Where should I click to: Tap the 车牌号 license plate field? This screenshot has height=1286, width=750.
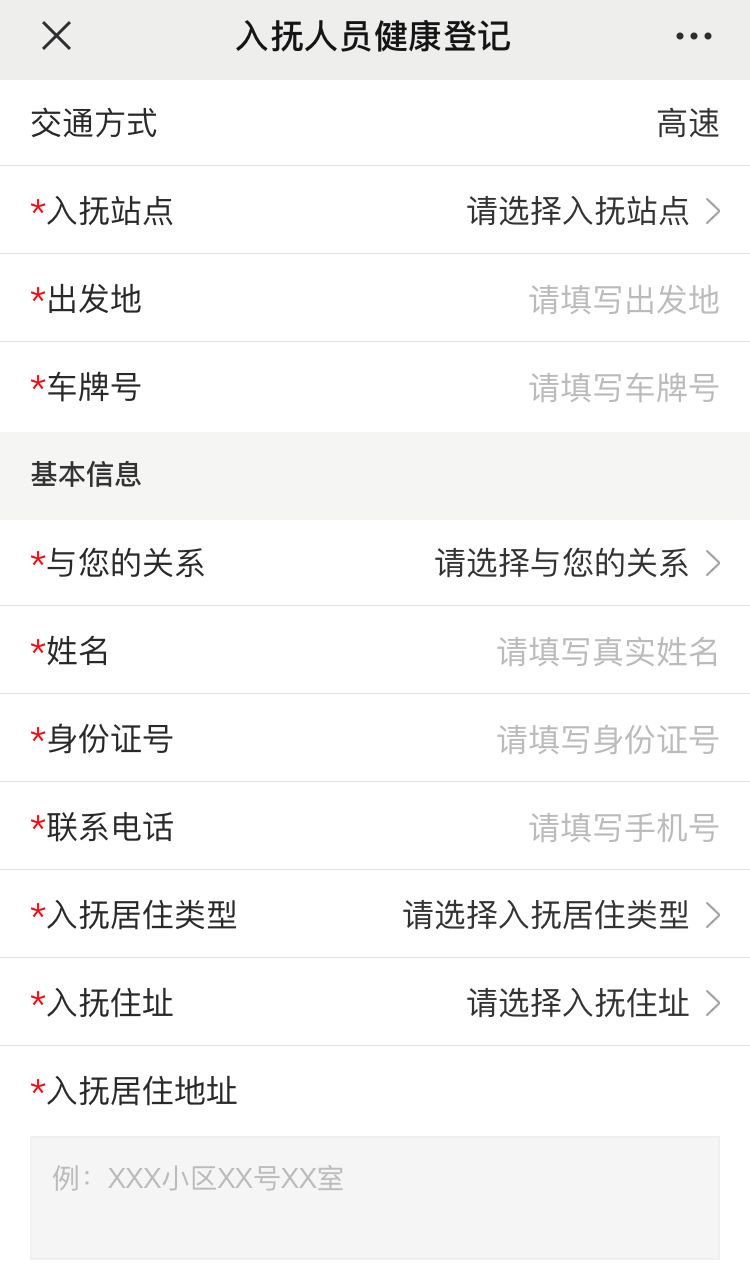[x=375, y=387]
